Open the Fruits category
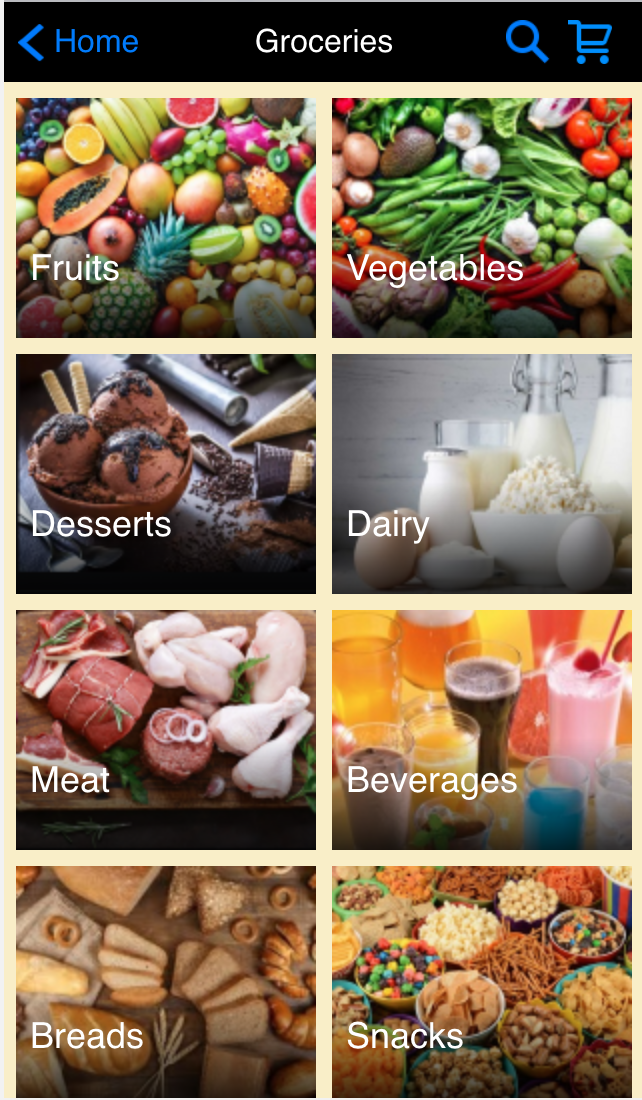 click(x=166, y=218)
